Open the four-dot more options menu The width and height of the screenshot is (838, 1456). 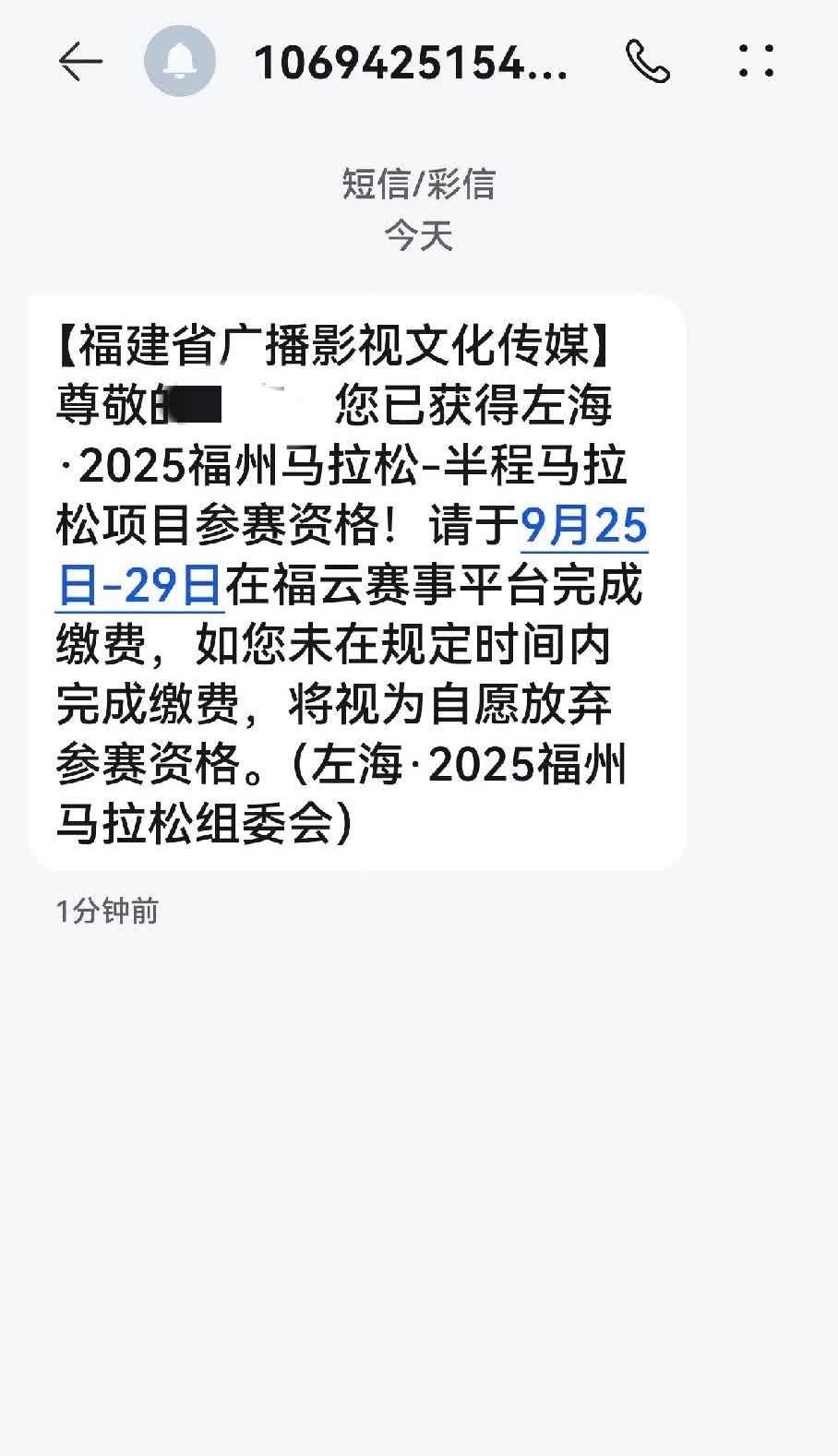point(756,61)
